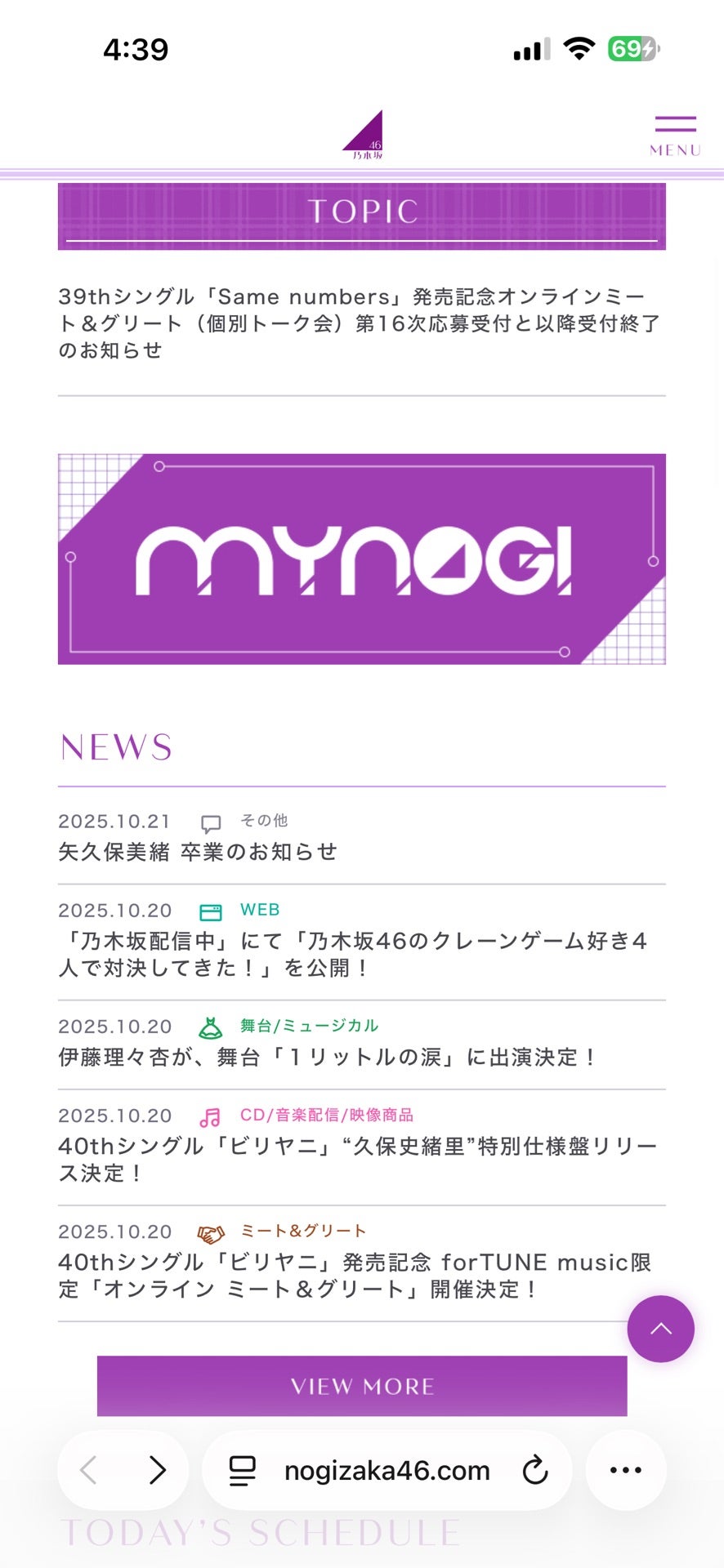Go forward in browser history
This screenshot has width=724, height=1568.
(x=157, y=1470)
